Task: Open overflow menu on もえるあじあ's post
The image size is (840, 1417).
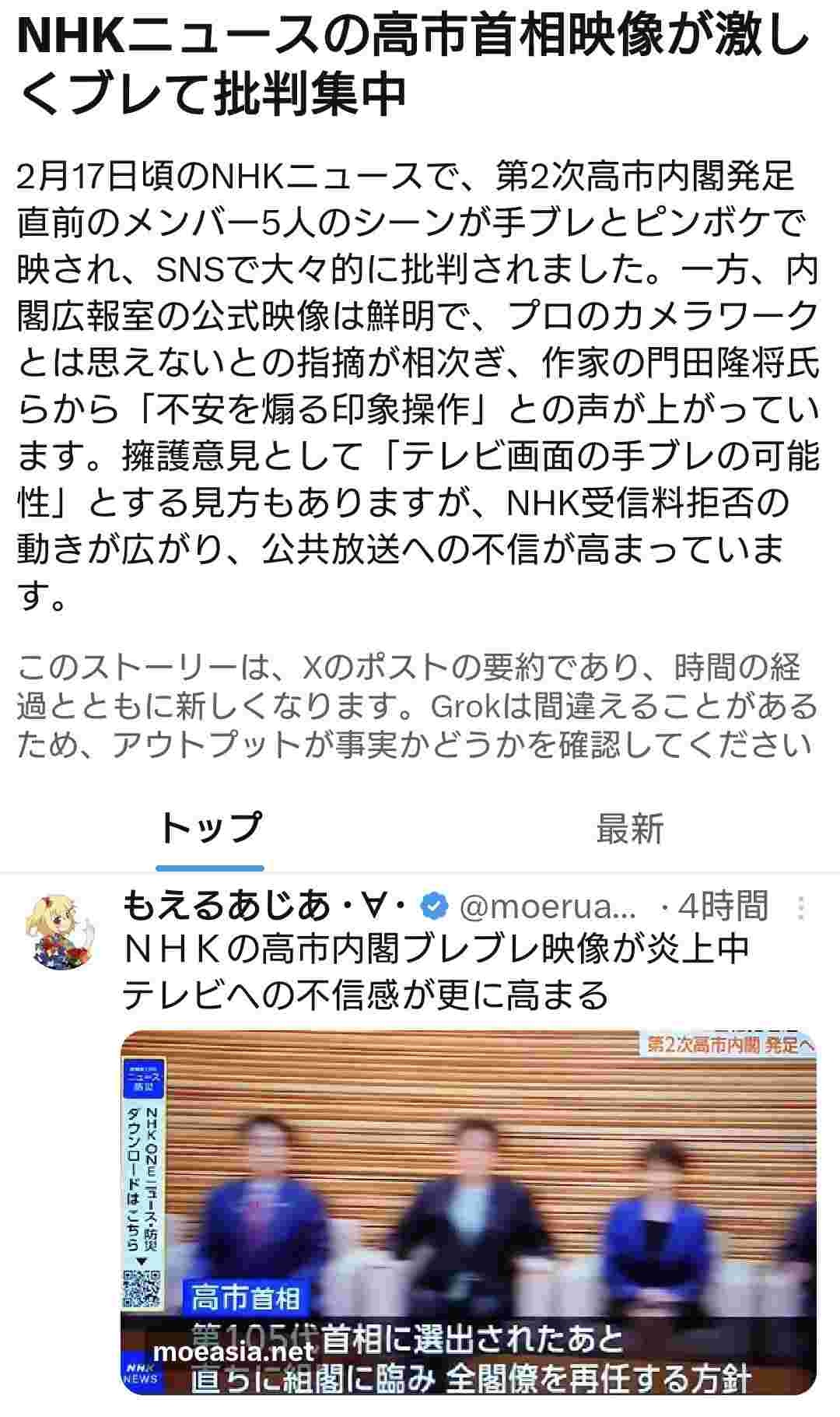Action: coord(801,908)
